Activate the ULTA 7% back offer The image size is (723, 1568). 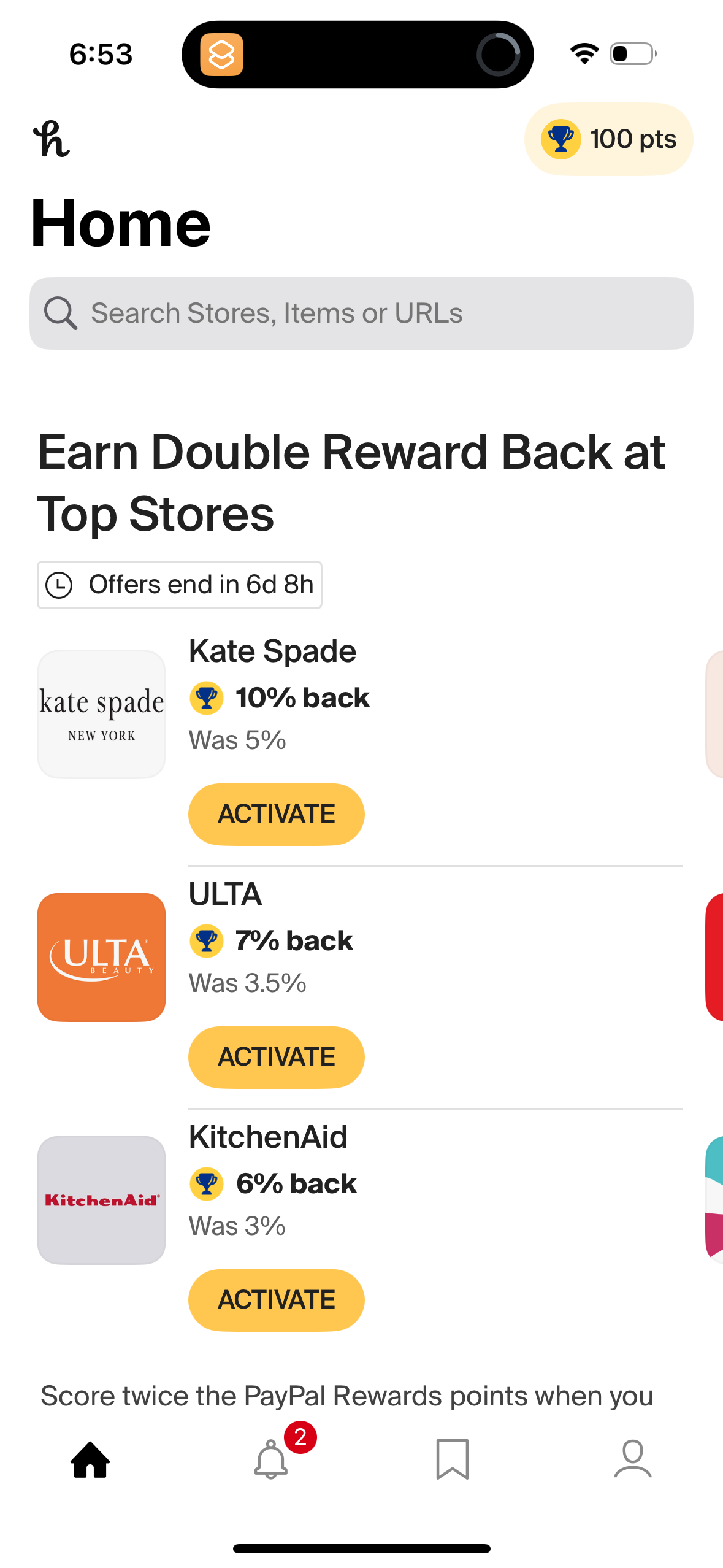pos(276,1057)
